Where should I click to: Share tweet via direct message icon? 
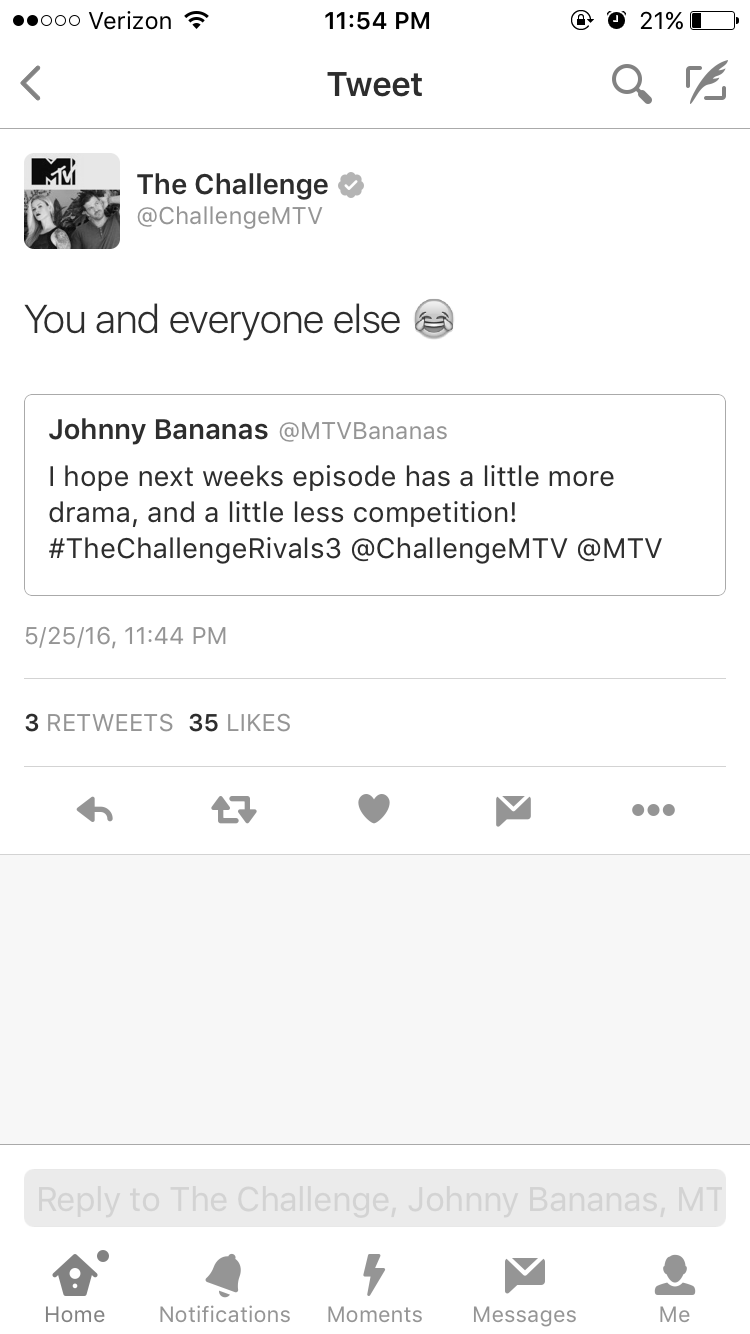coord(514,810)
